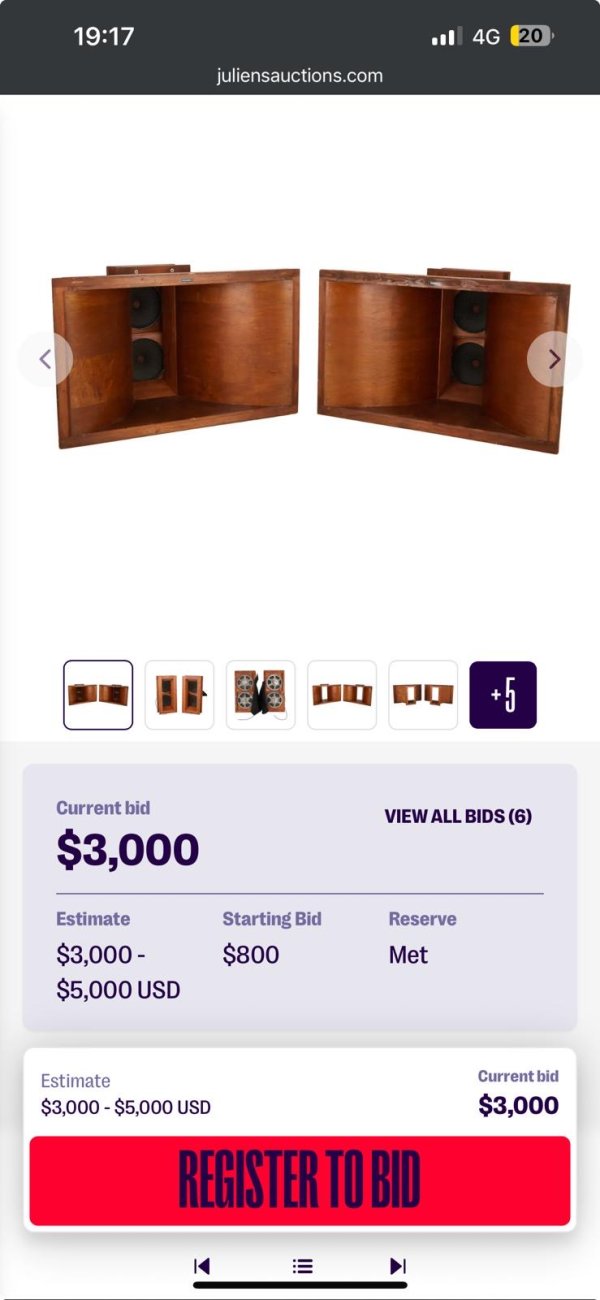
Task: Go to the previous lot
Action: click(202, 1266)
